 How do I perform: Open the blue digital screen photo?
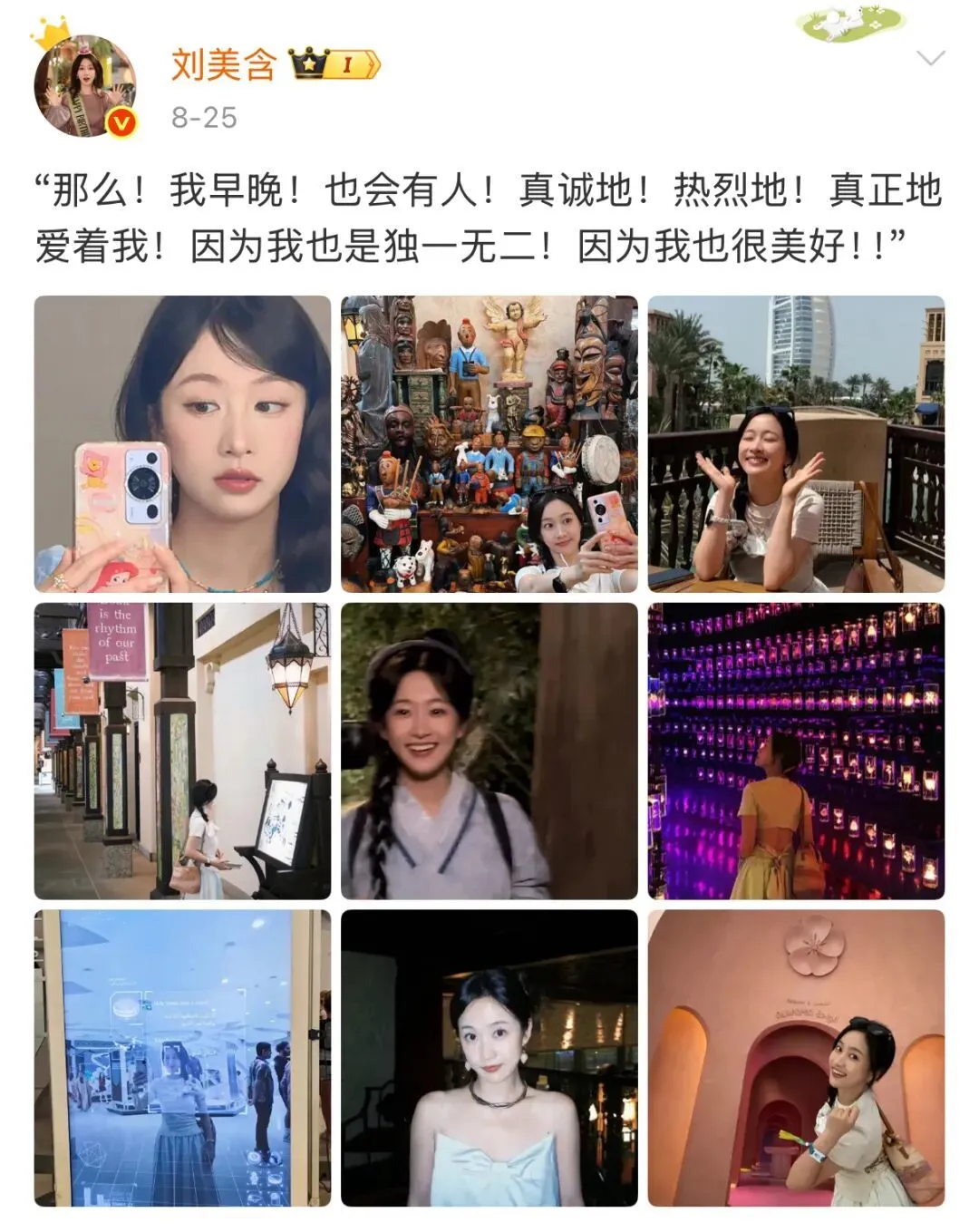tap(182, 1058)
